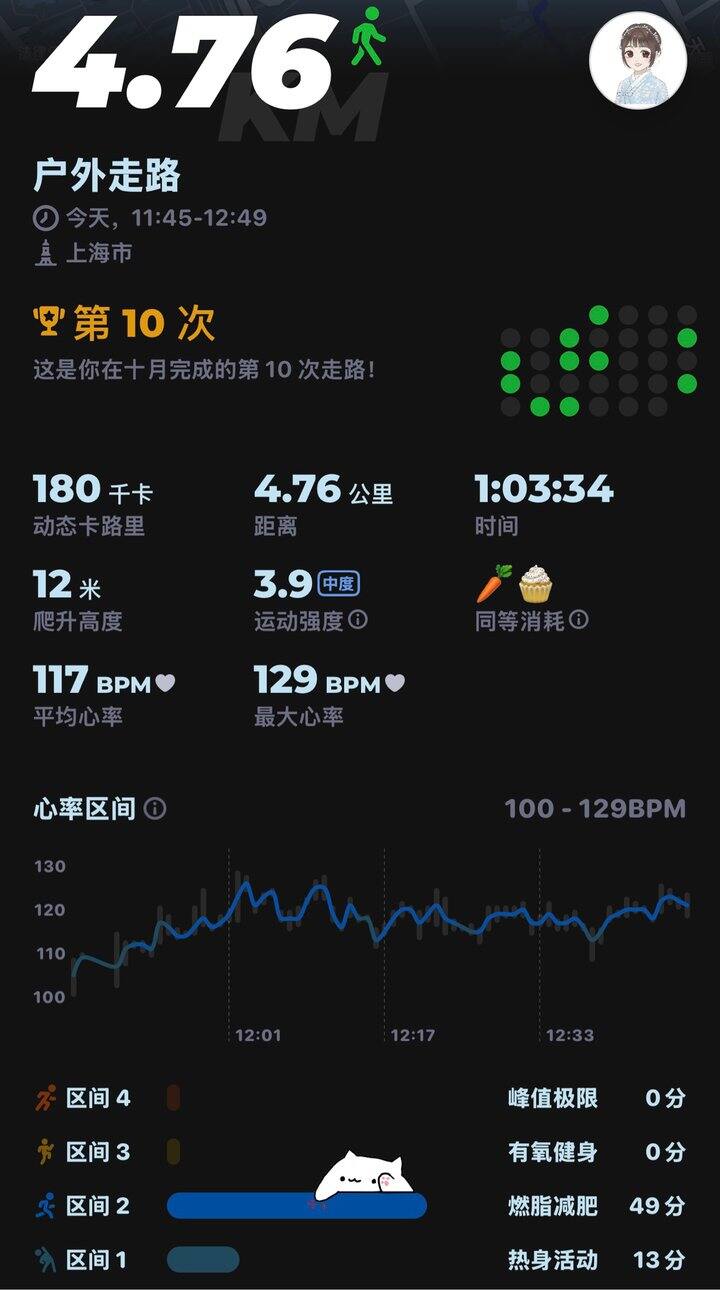Open the info icon next to 运动强度
Screen dimensions: 720x1290
(x=358, y=620)
